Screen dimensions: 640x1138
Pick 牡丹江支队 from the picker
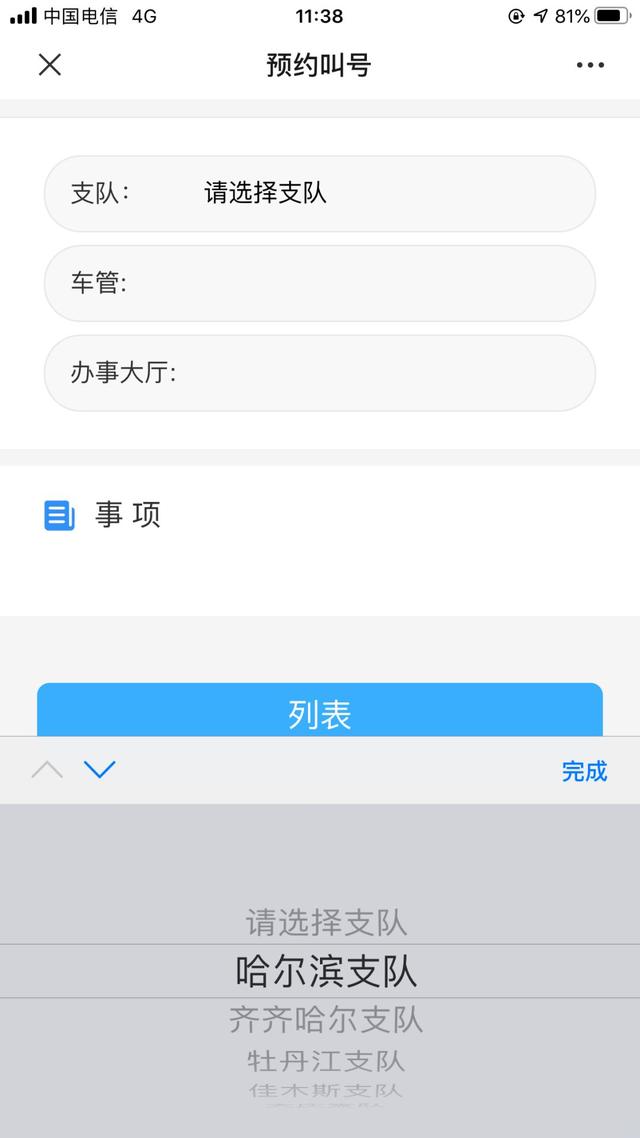[326, 1060]
